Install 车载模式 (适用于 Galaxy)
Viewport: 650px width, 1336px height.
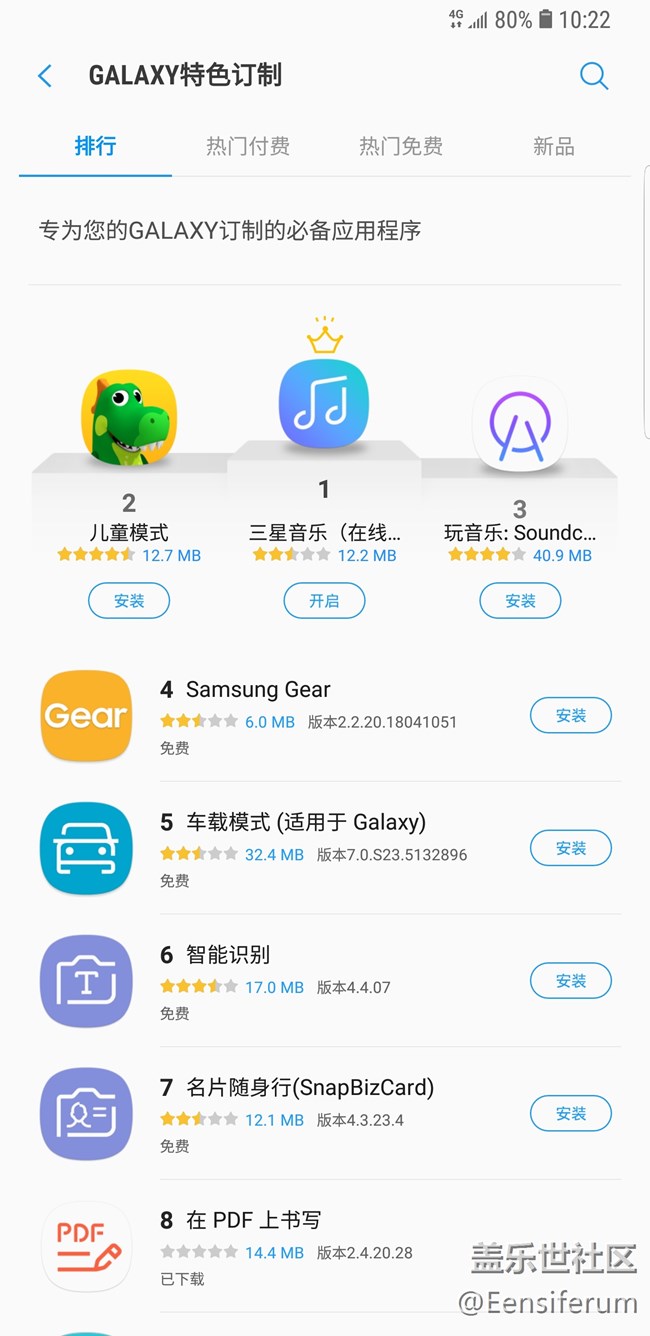(x=570, y=848)
